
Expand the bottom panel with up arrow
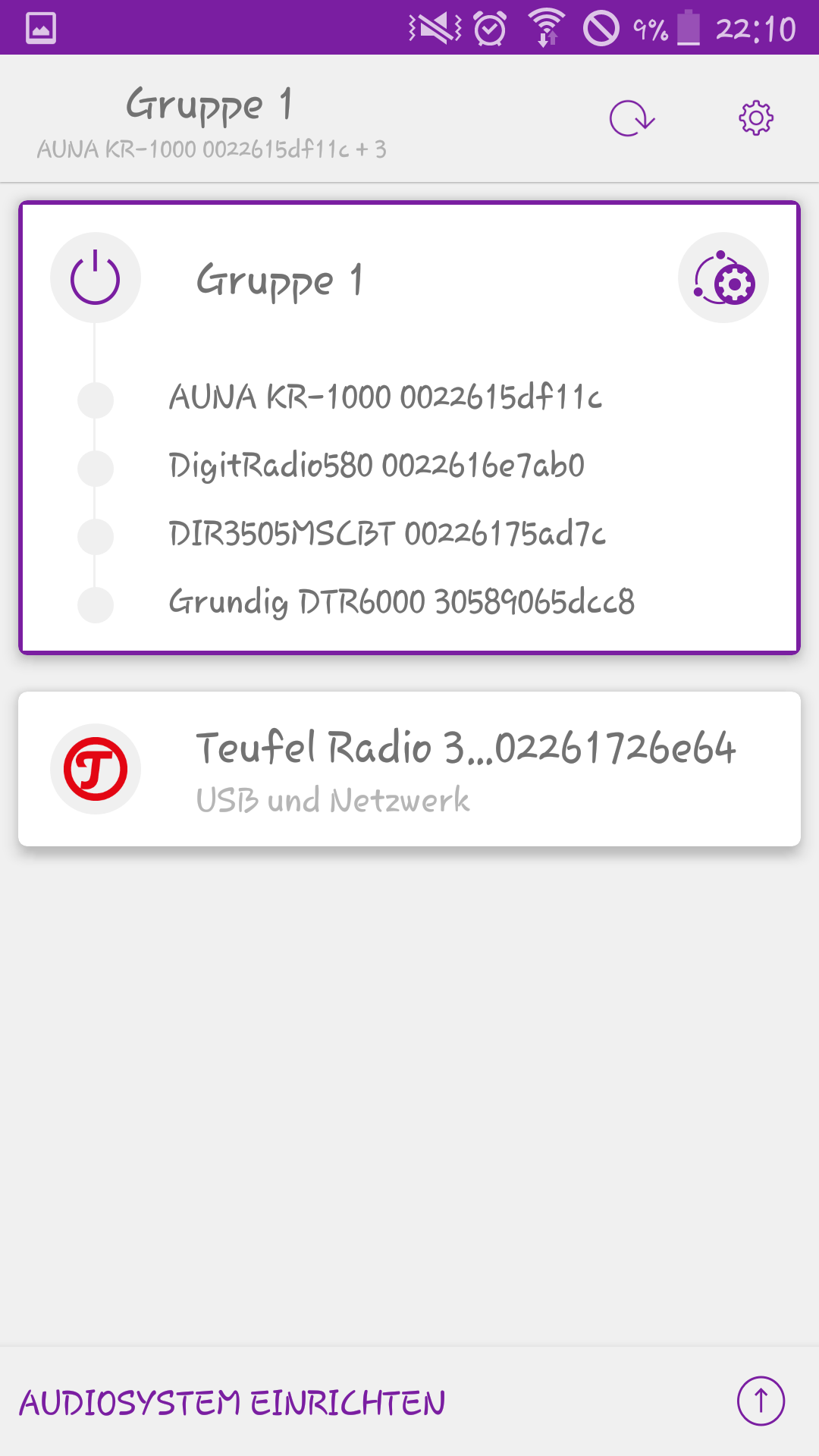(x=761, y=1401)
